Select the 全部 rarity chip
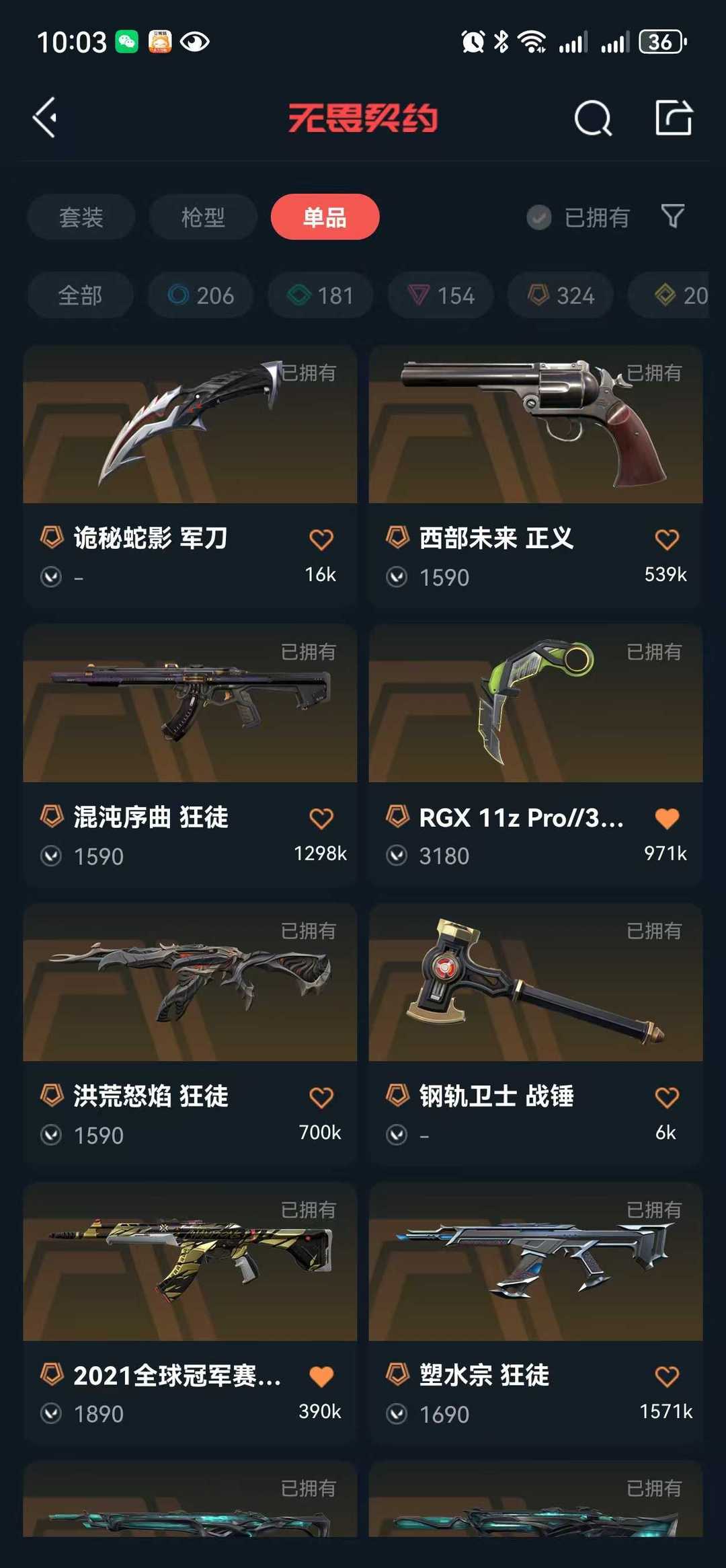 pyautogui.click(x=80, y=295)
